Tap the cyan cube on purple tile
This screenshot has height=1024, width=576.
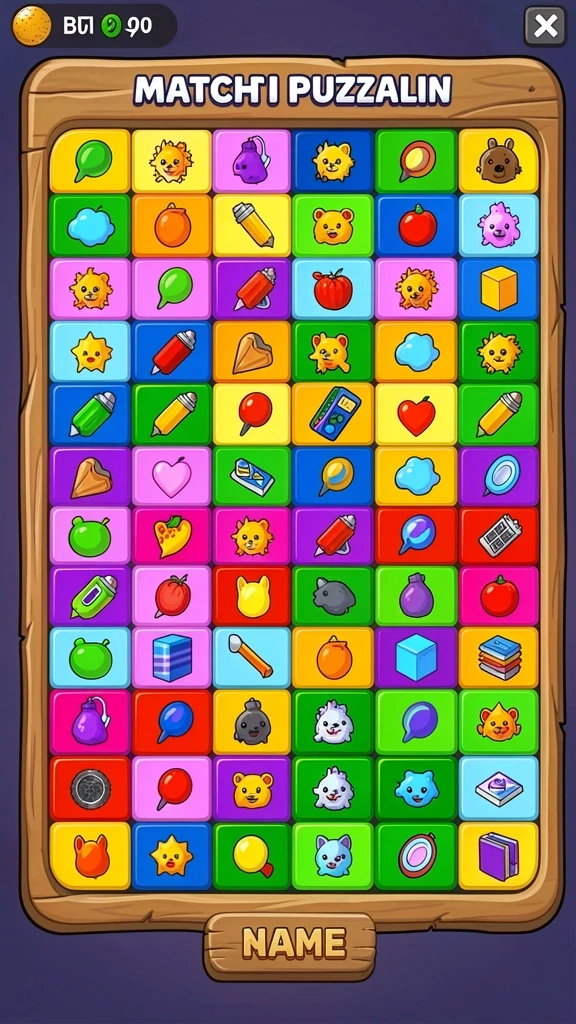(x=416, y=658)
